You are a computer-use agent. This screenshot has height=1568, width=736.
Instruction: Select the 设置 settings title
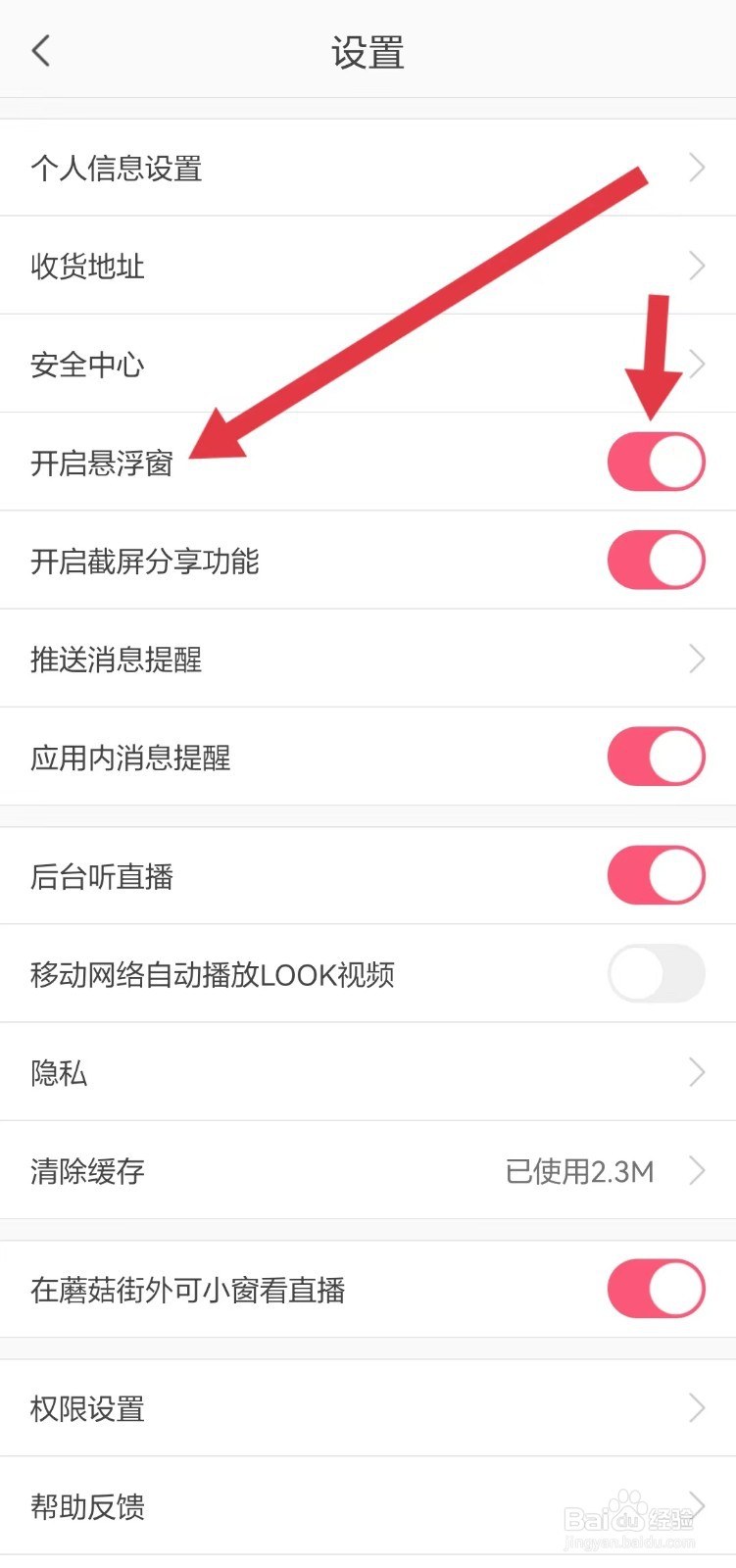[368, 54]
